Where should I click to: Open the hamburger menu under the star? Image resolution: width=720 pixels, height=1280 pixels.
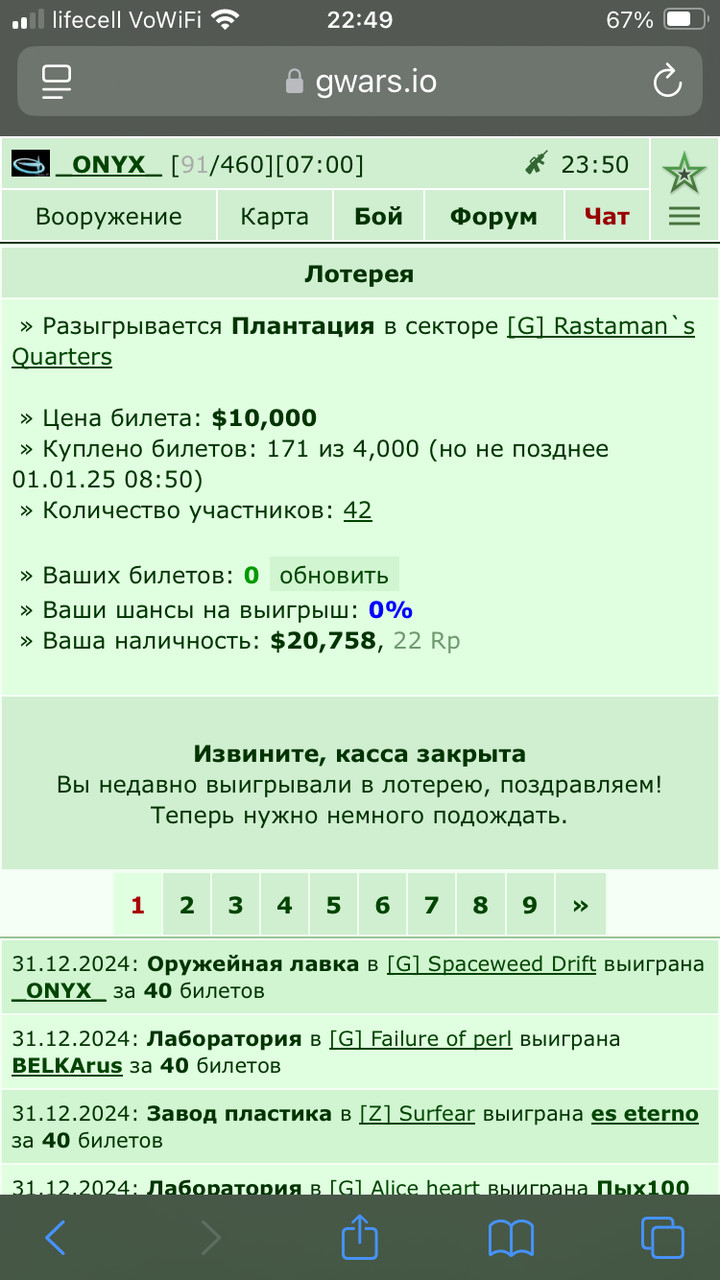(684, 216)
